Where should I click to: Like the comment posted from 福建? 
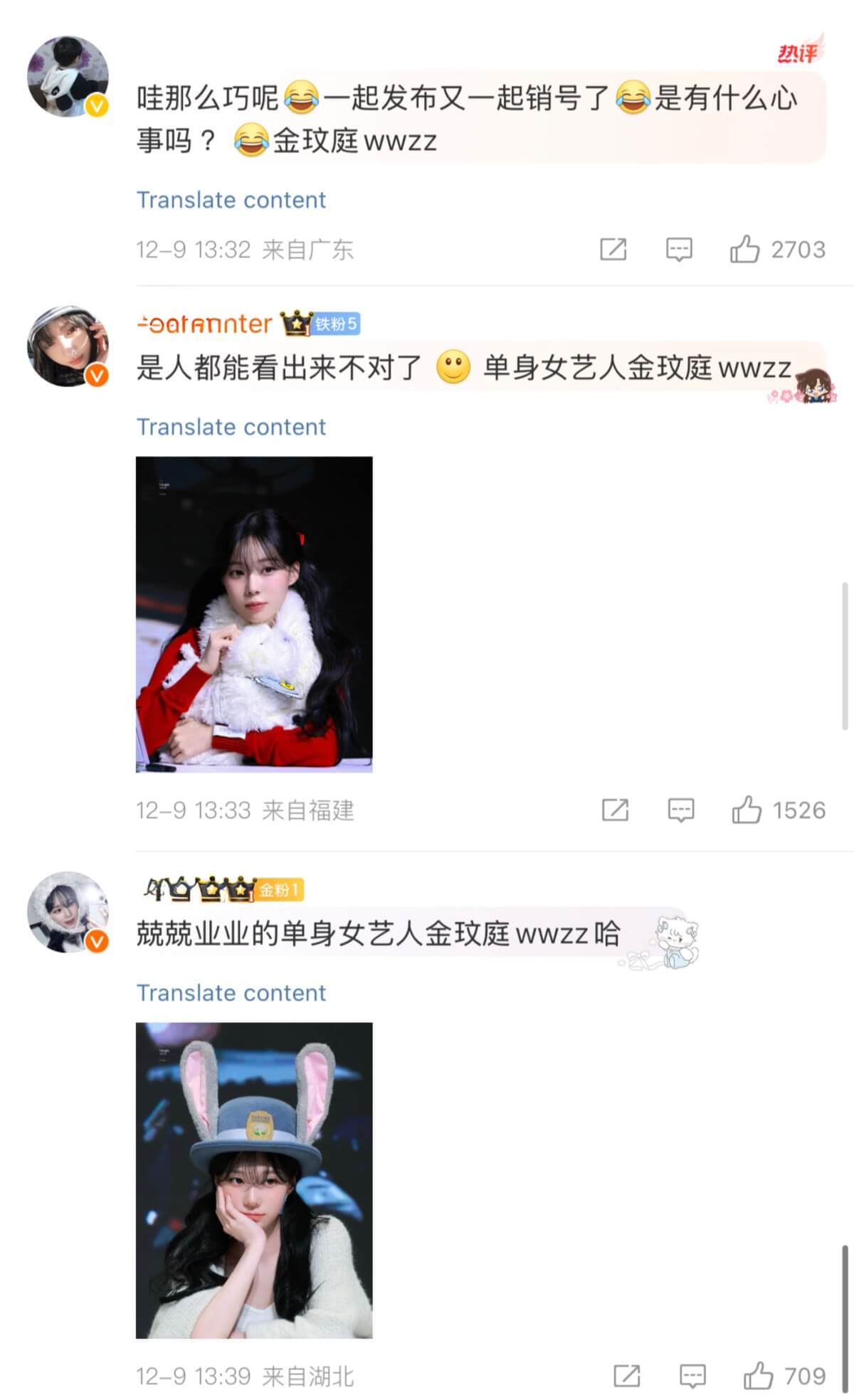(x=747, y=810)
